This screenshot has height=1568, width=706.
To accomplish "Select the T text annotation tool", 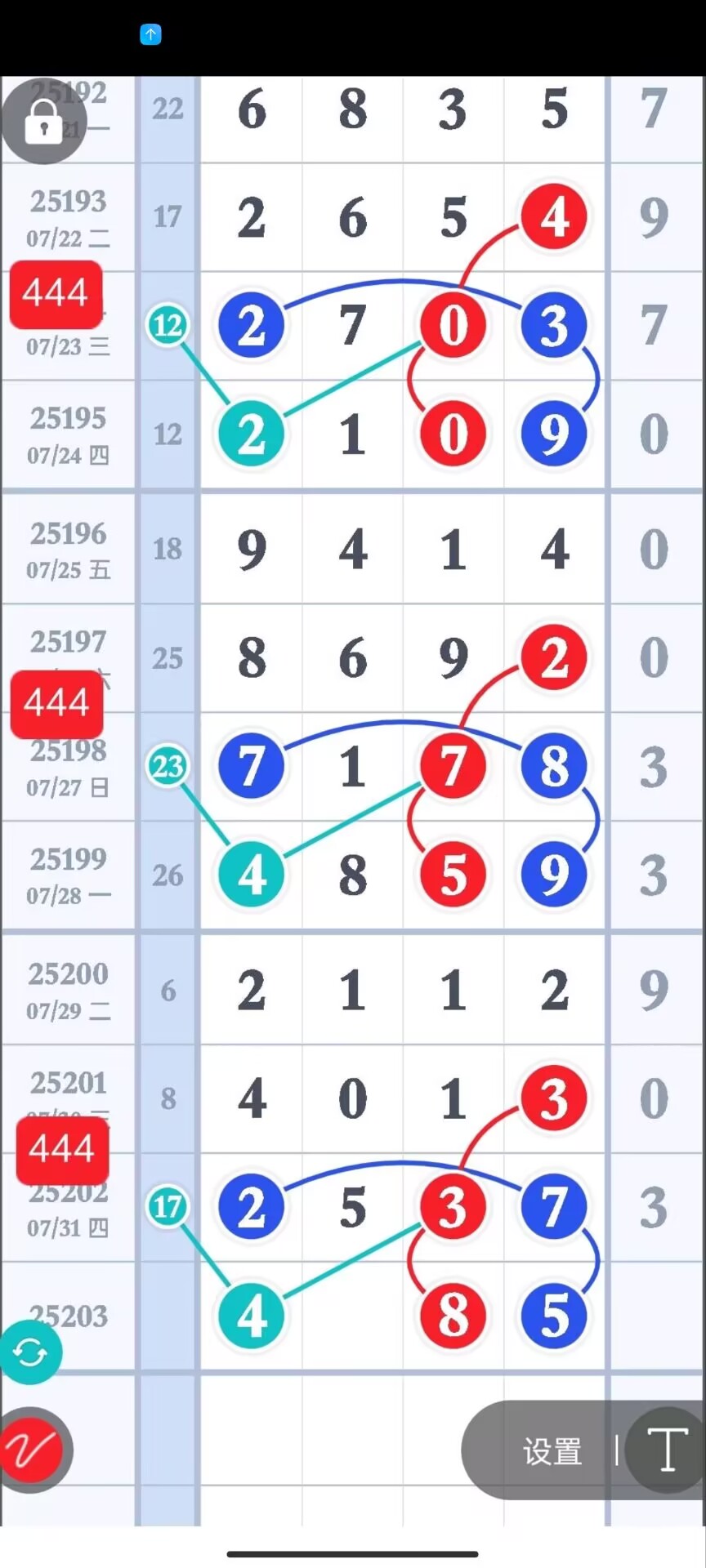I will (667, 1450).
